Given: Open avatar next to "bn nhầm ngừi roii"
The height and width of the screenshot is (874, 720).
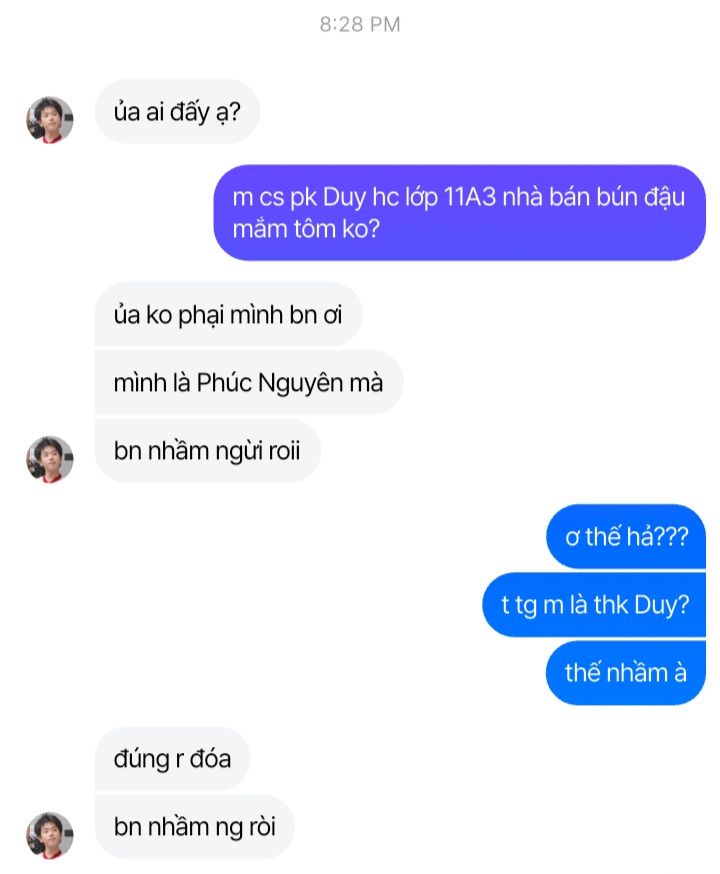Looking at the screenshot, I should (49, 459).
